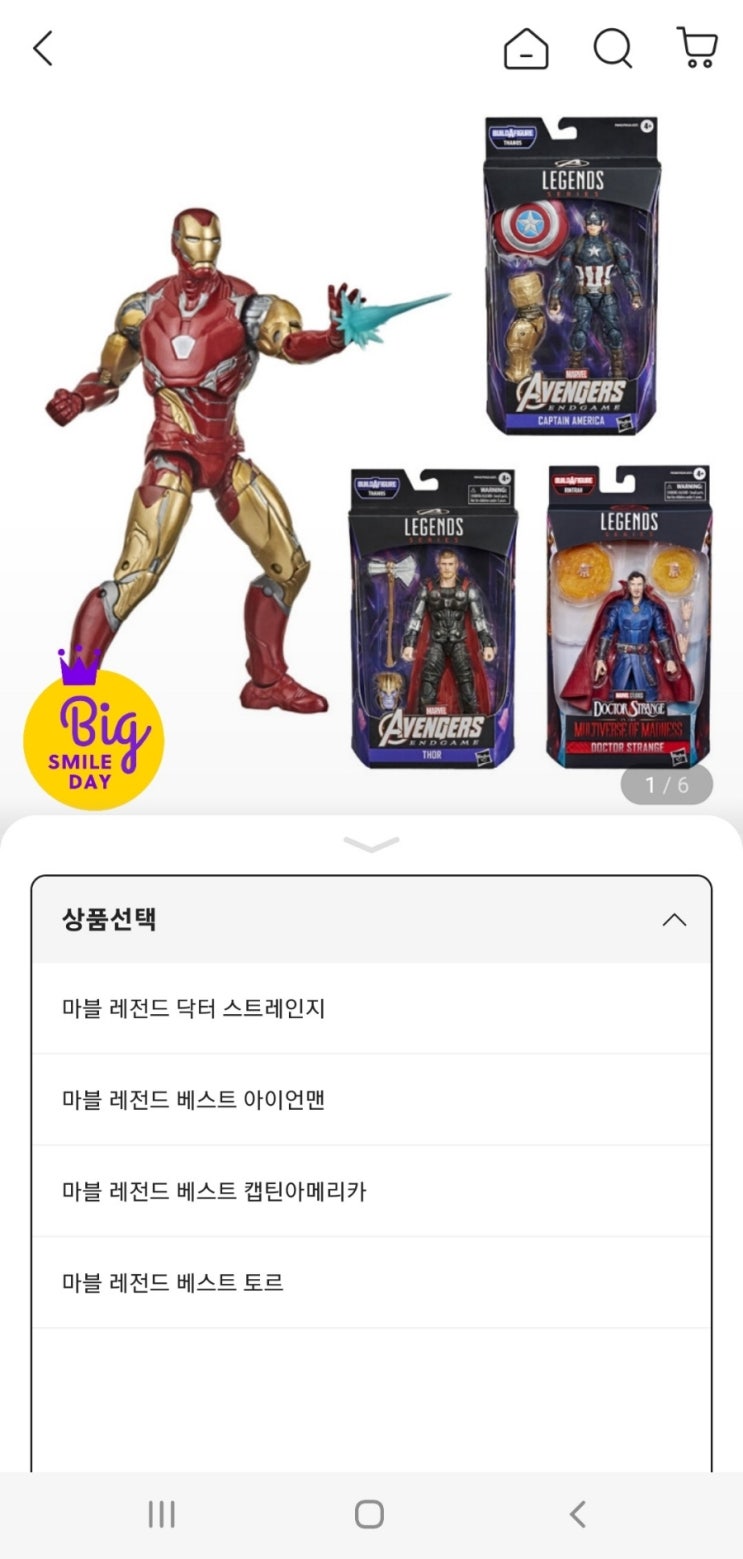
Task: Close the option sheet with the down handle
Action: pyautogui.click(x=371, y=845)
